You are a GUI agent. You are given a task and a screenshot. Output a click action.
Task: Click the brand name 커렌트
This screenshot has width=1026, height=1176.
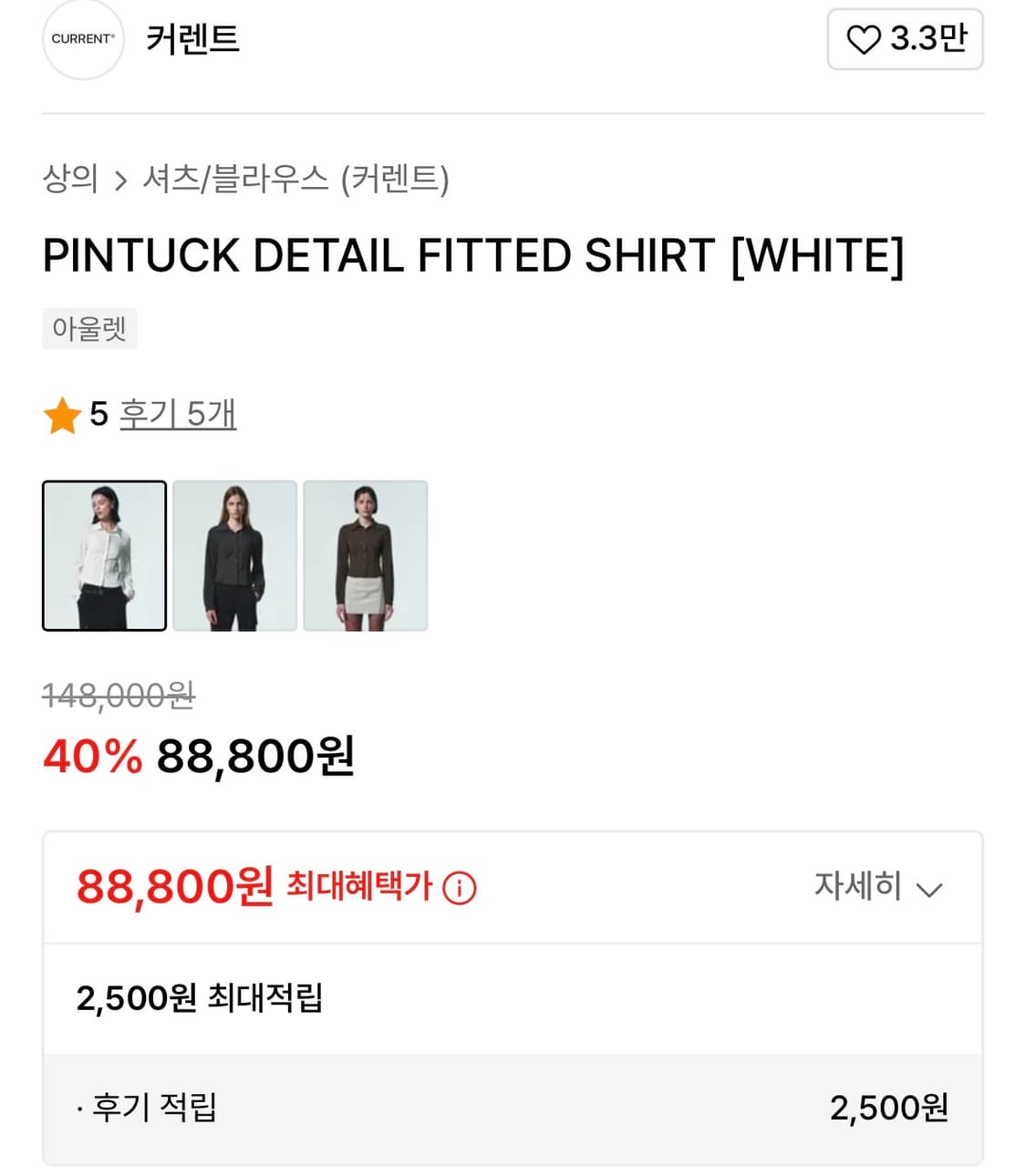point(192,38)
